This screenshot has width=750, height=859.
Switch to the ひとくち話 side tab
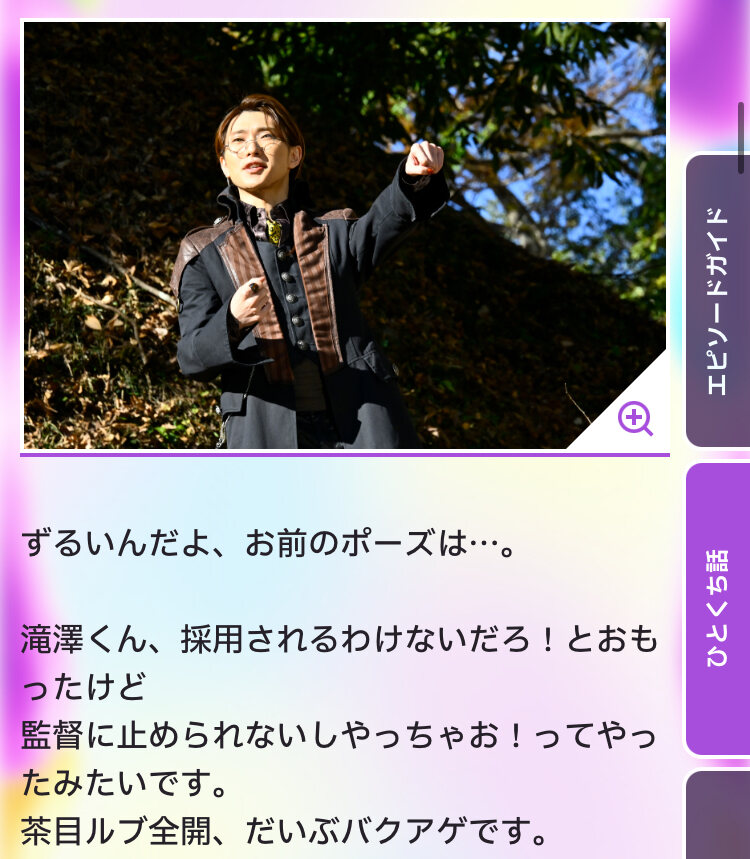717,608
